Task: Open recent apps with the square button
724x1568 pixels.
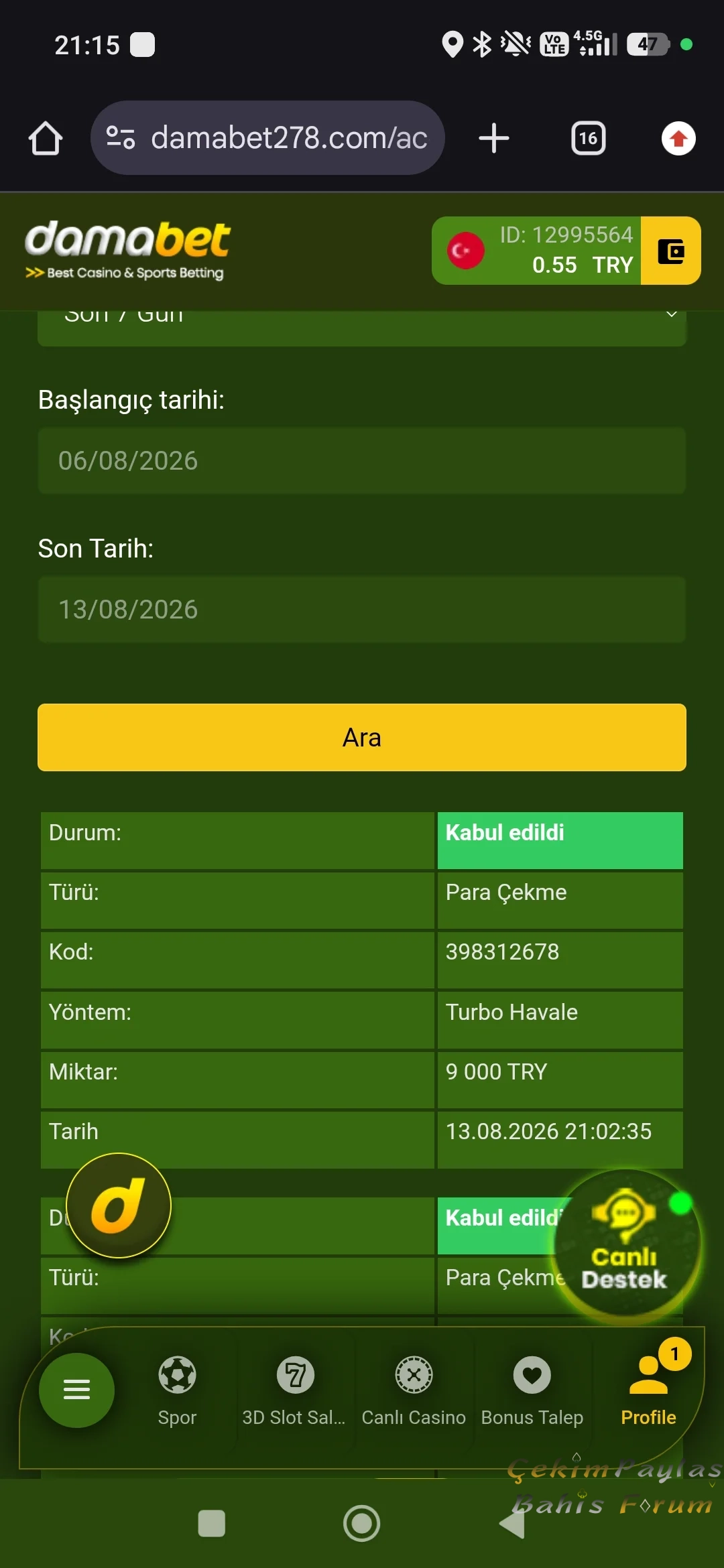Action: (x=212, y=1523)
